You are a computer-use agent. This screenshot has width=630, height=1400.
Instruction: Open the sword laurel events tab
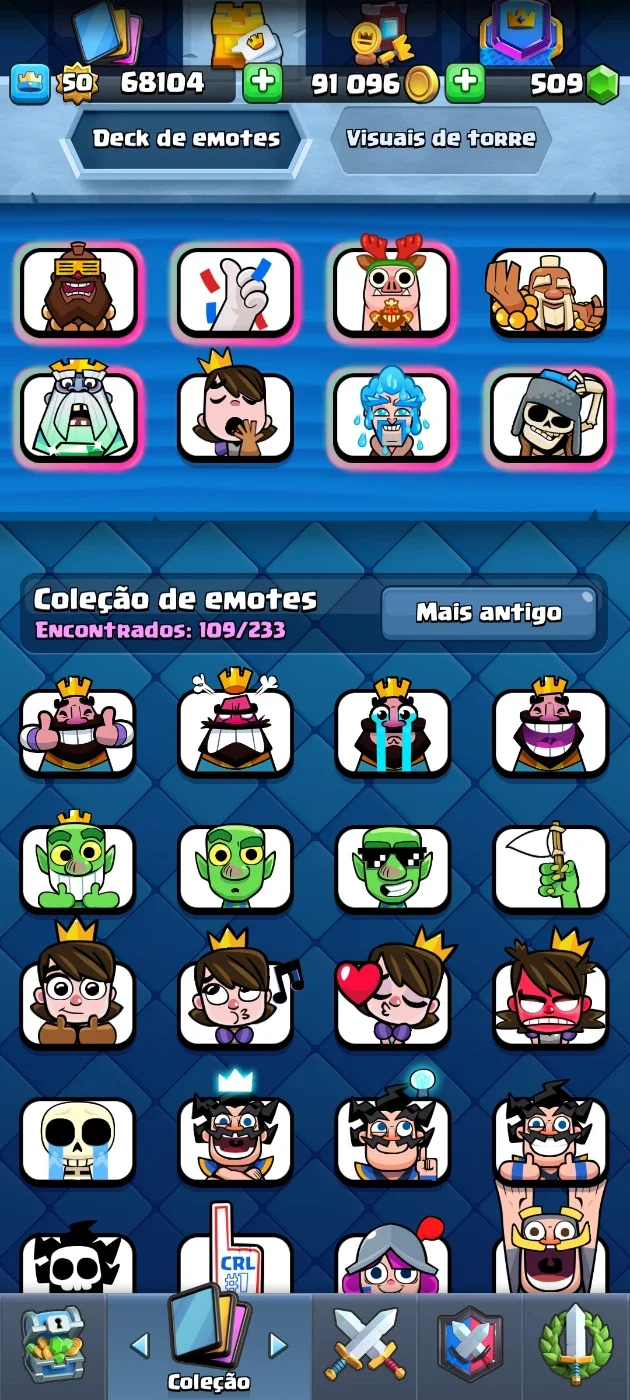click(x=576, y=1346)
